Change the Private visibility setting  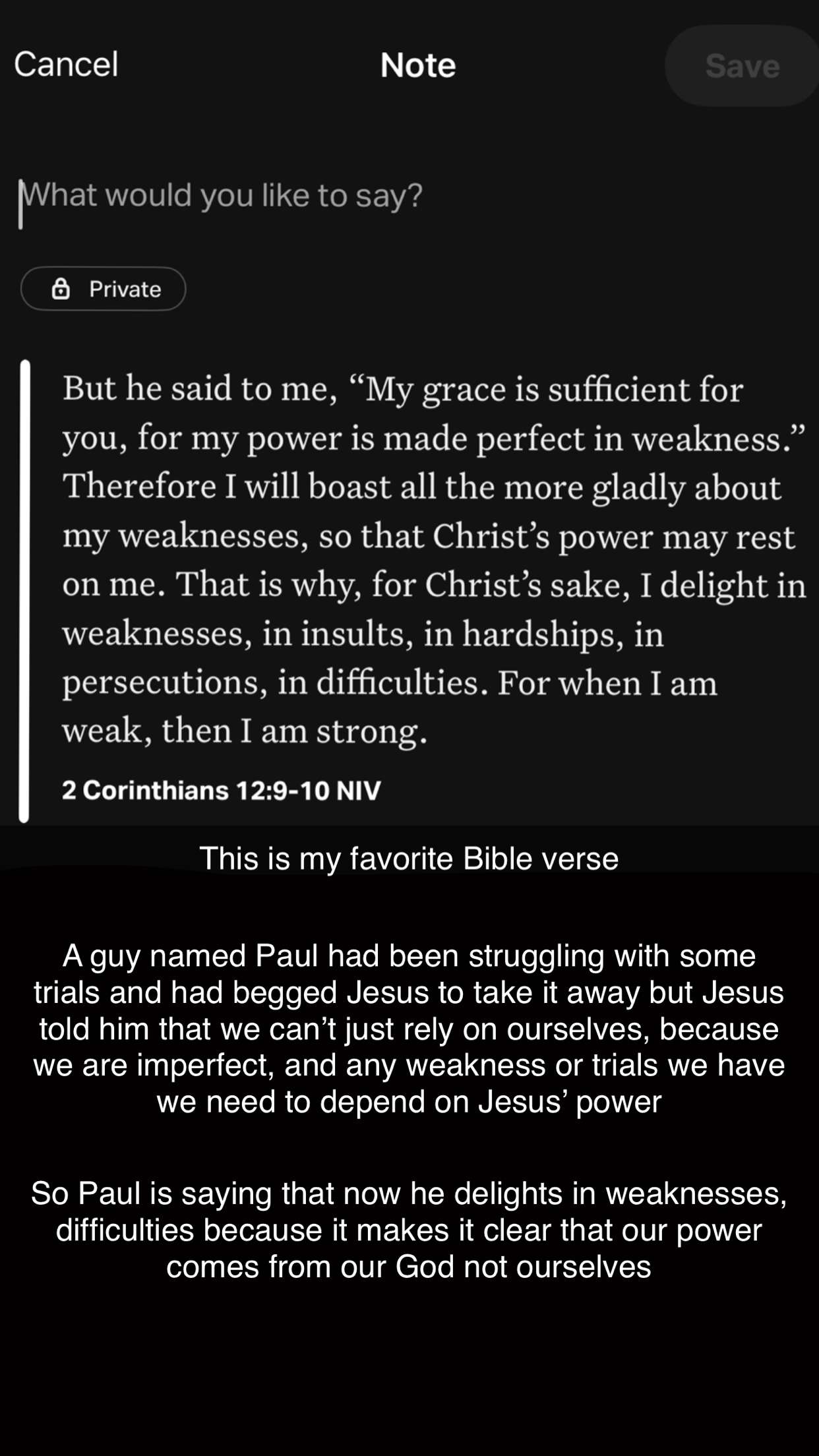(104, 289)
